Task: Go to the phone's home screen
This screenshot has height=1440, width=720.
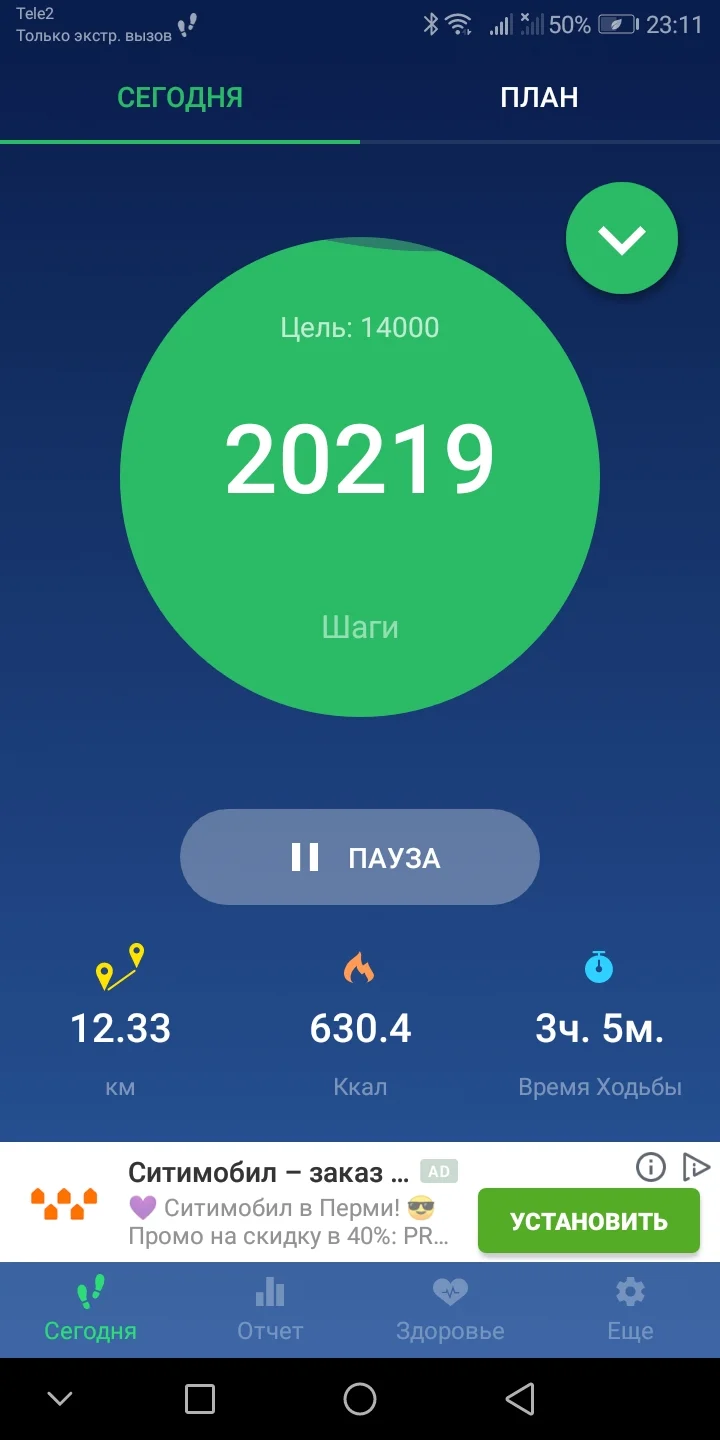Action: pos(360,1399)
